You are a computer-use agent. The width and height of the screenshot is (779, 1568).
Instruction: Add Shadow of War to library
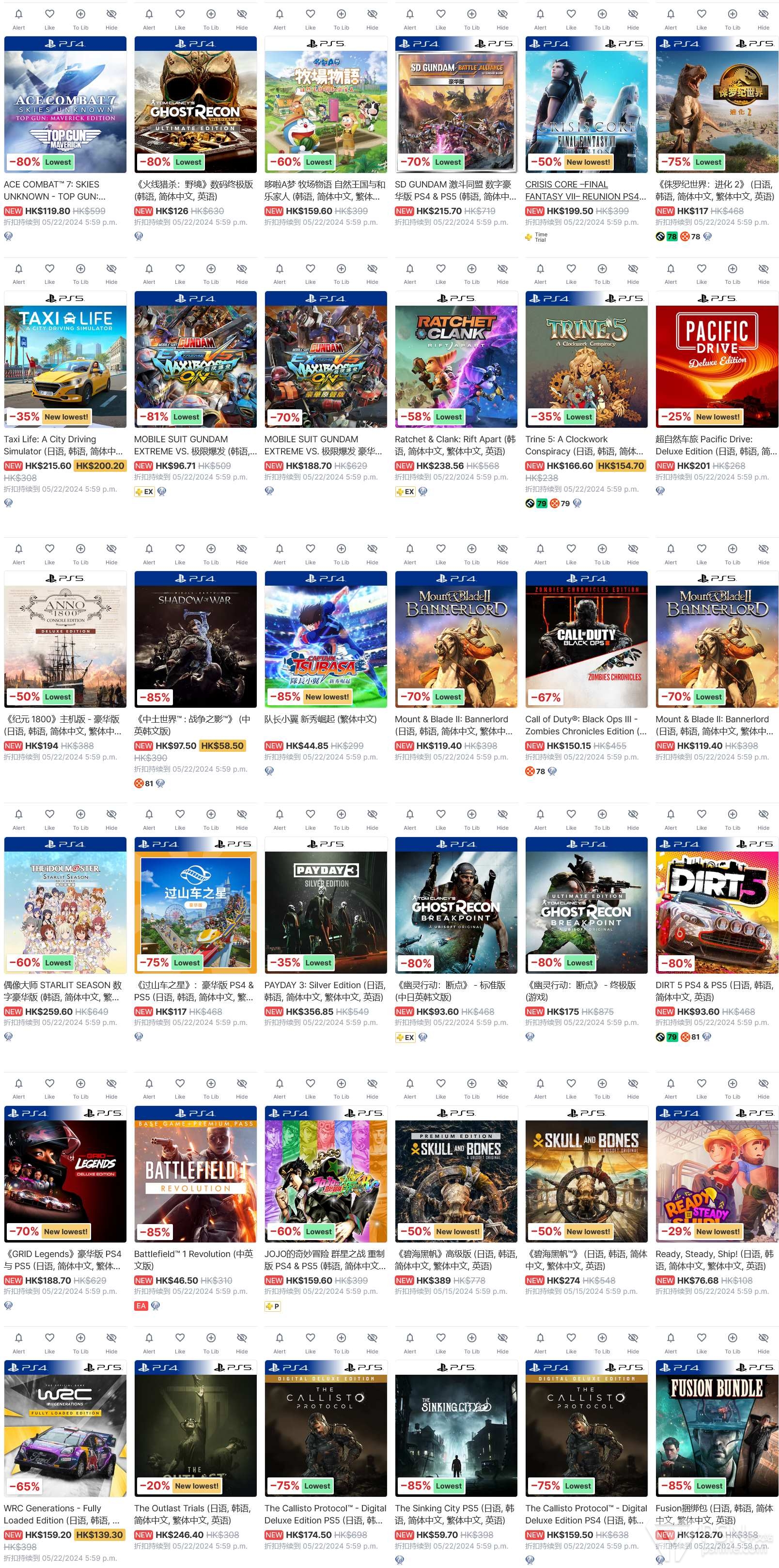pyautogui.click(x=211, y=553)
